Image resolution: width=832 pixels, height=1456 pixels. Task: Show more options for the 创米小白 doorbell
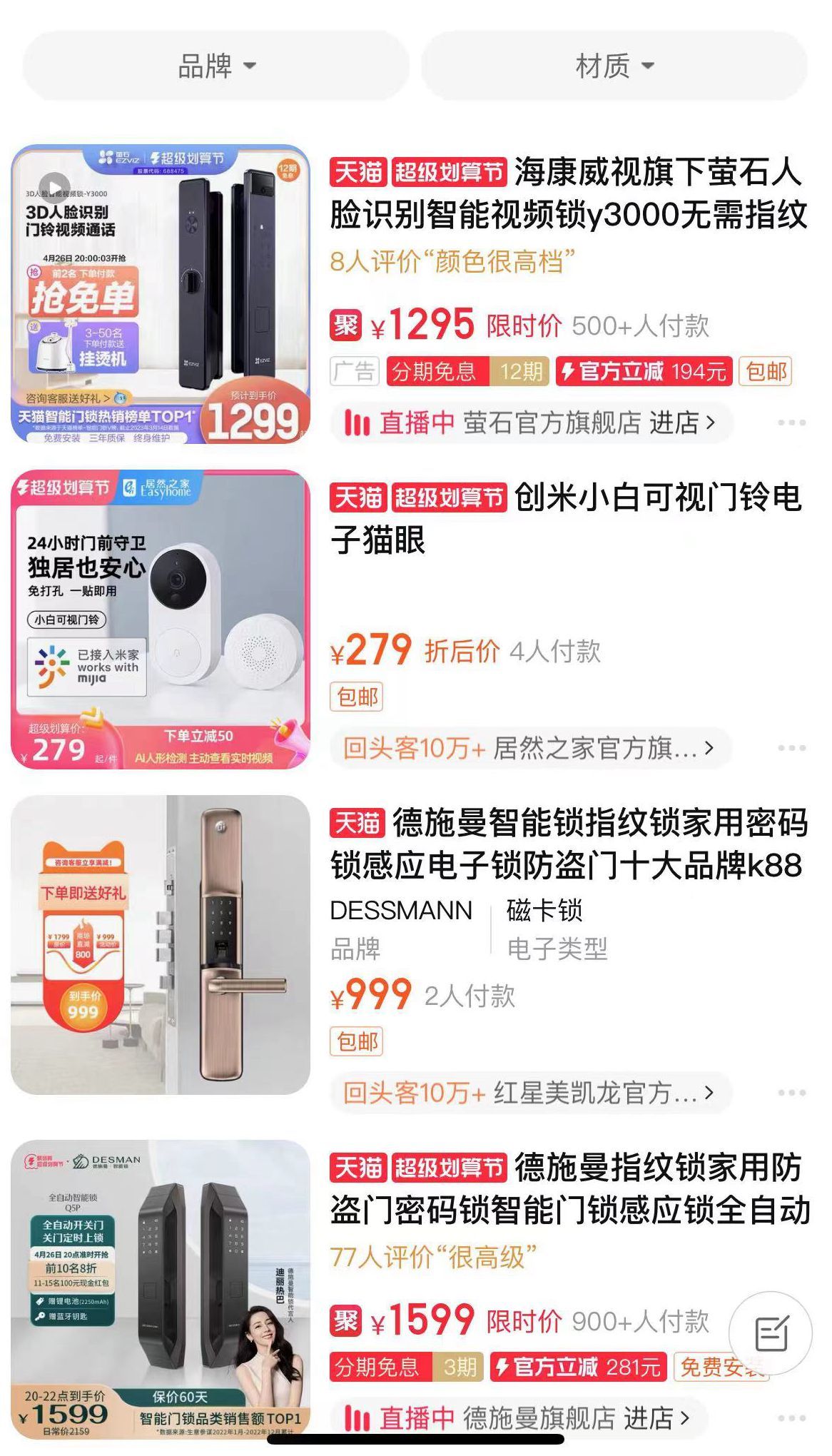pyautogui.click(x=791, y=748)
